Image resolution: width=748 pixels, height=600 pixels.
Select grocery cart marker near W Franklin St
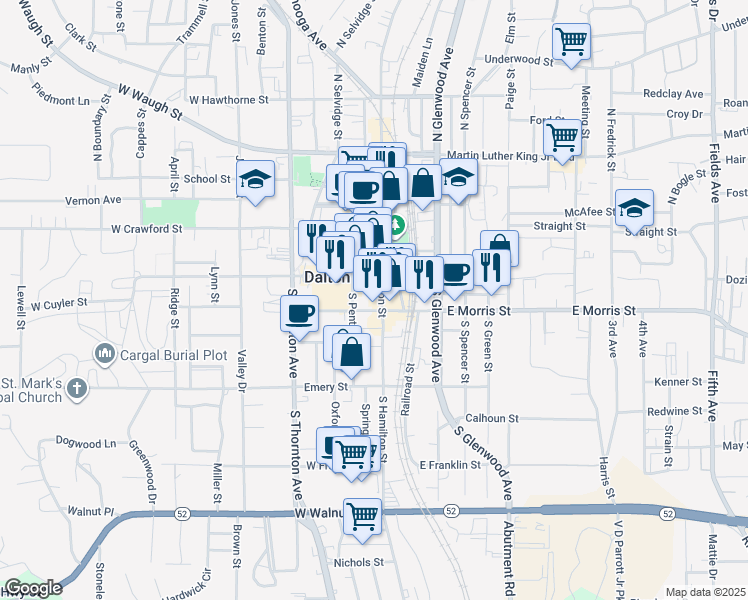pos(352,455)
